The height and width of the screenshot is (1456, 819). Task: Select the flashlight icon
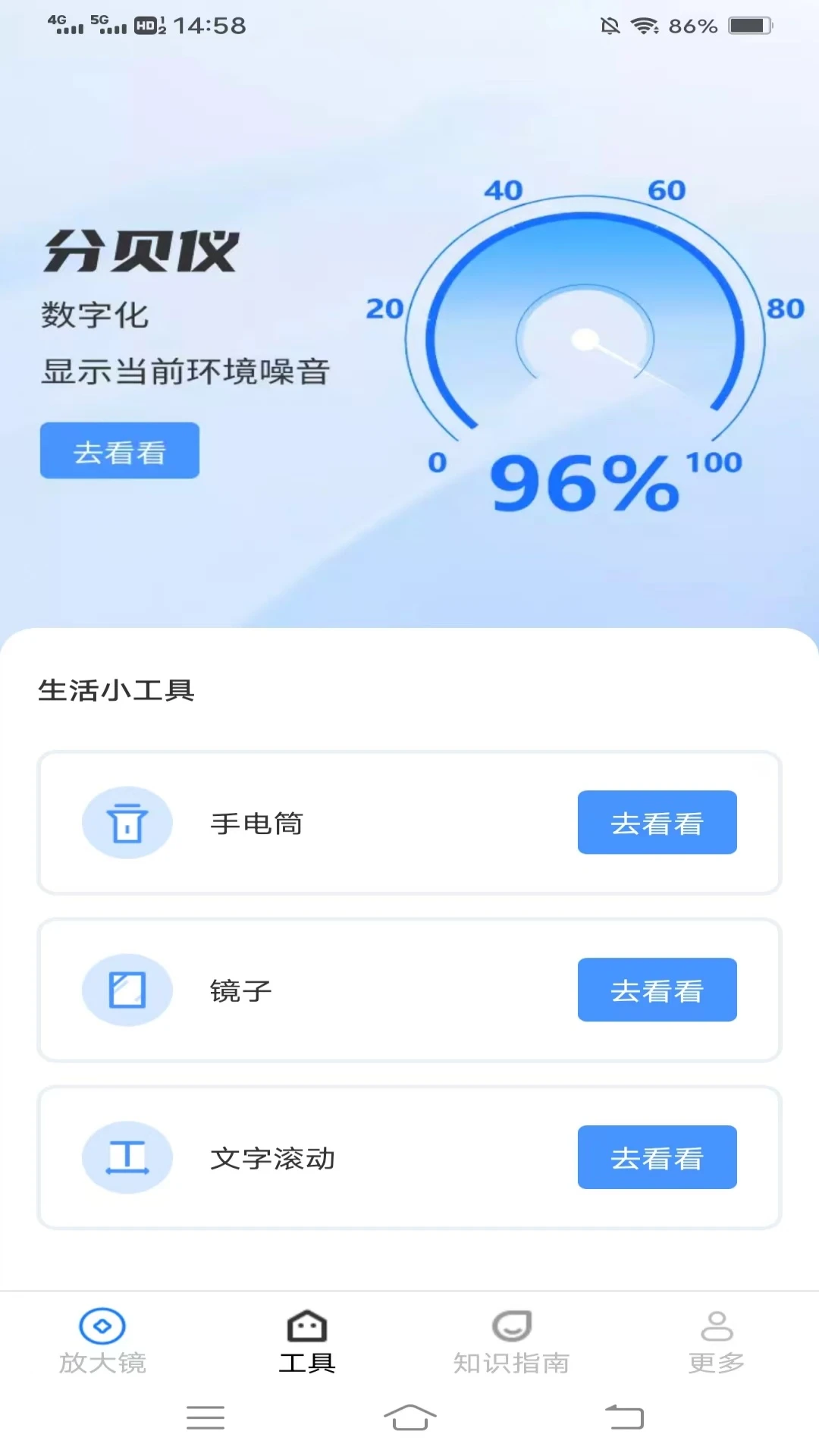[x=127, y=822]
